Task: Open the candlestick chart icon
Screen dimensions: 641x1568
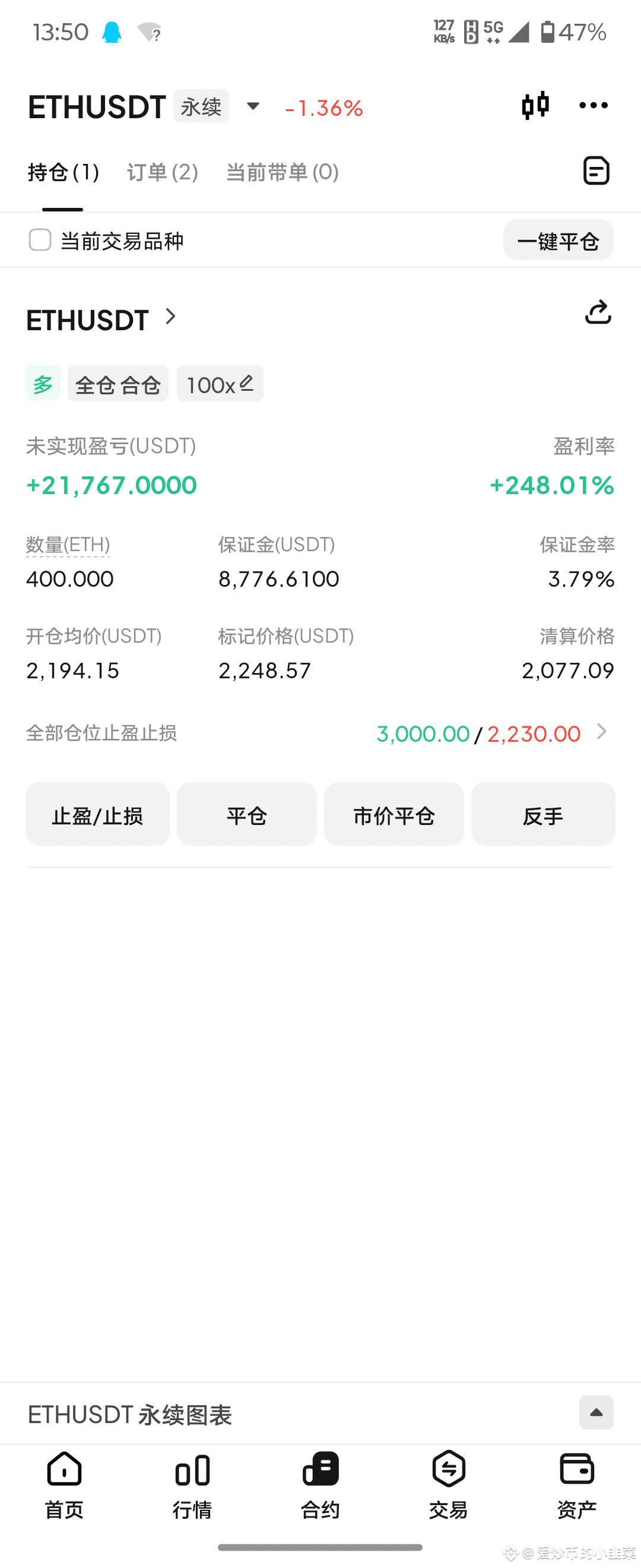Action: [535, 106]
